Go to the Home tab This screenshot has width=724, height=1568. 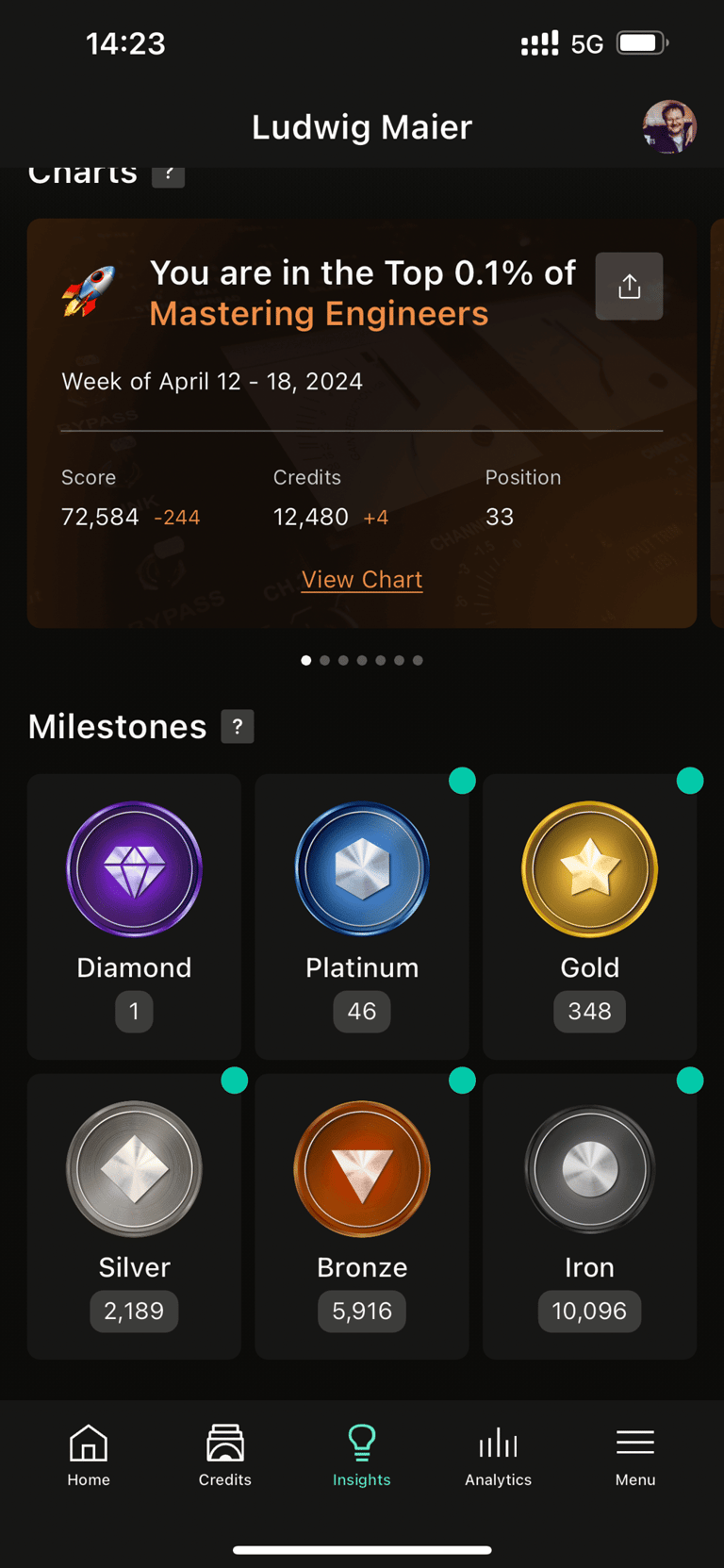tap(89, 1455)
